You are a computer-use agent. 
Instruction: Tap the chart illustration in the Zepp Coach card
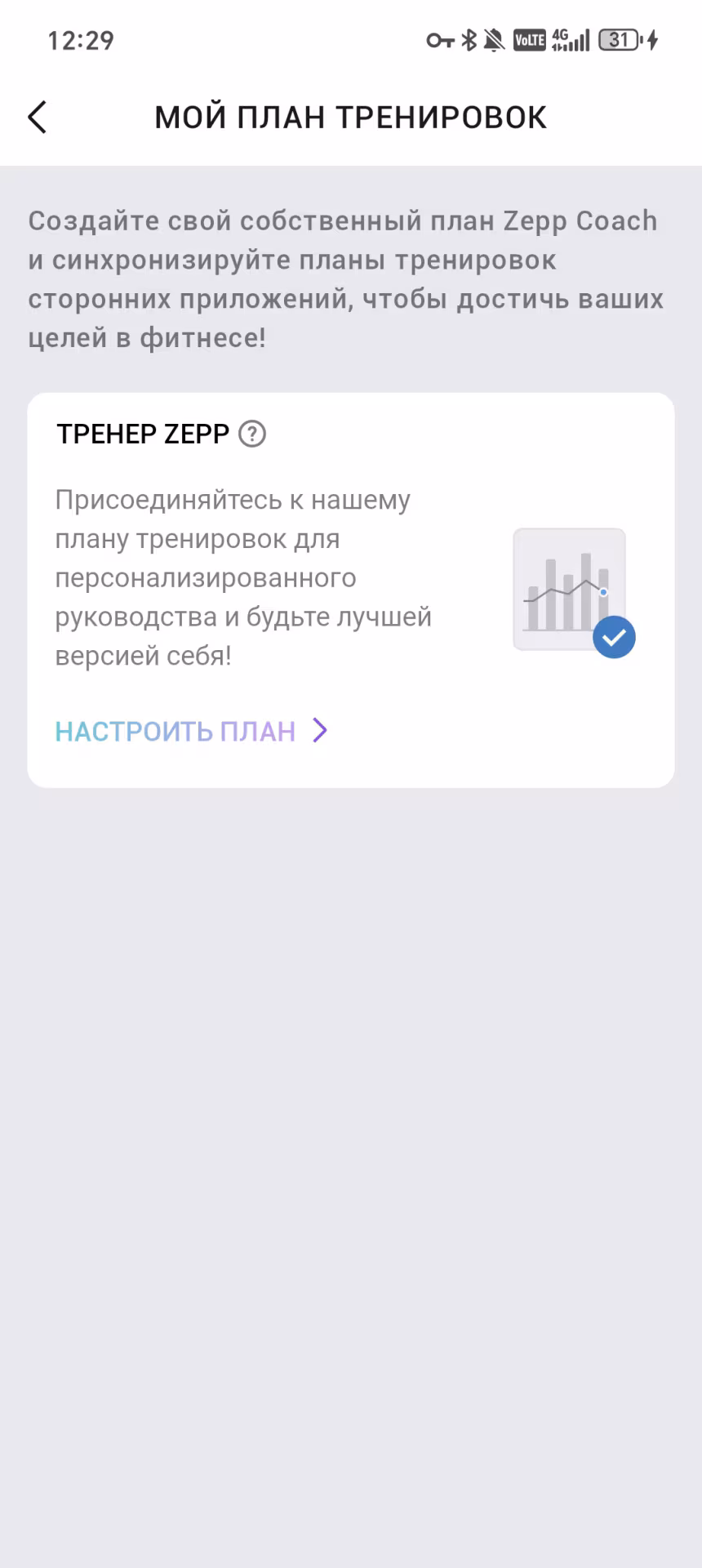(x=569, y=588)
